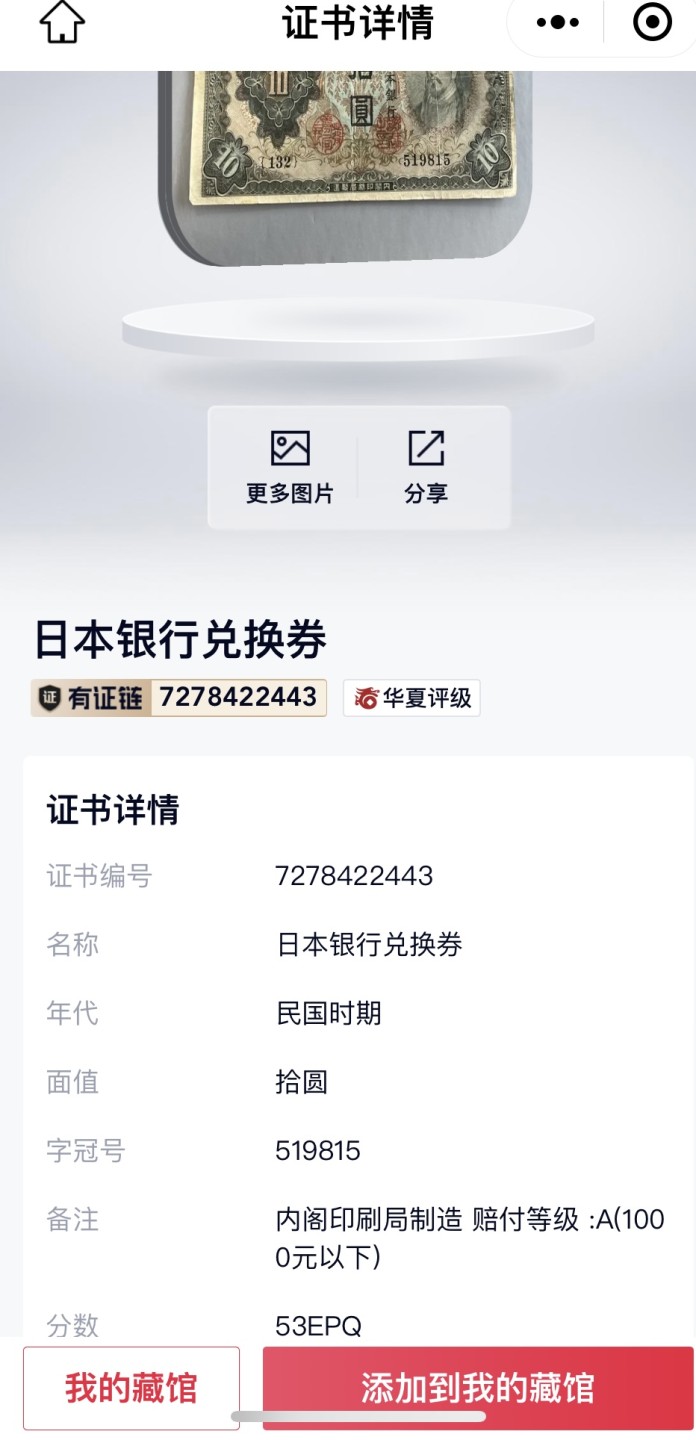
Task: Add this item via 添加到我的藏馆
Action: (x=478, y=1388)
